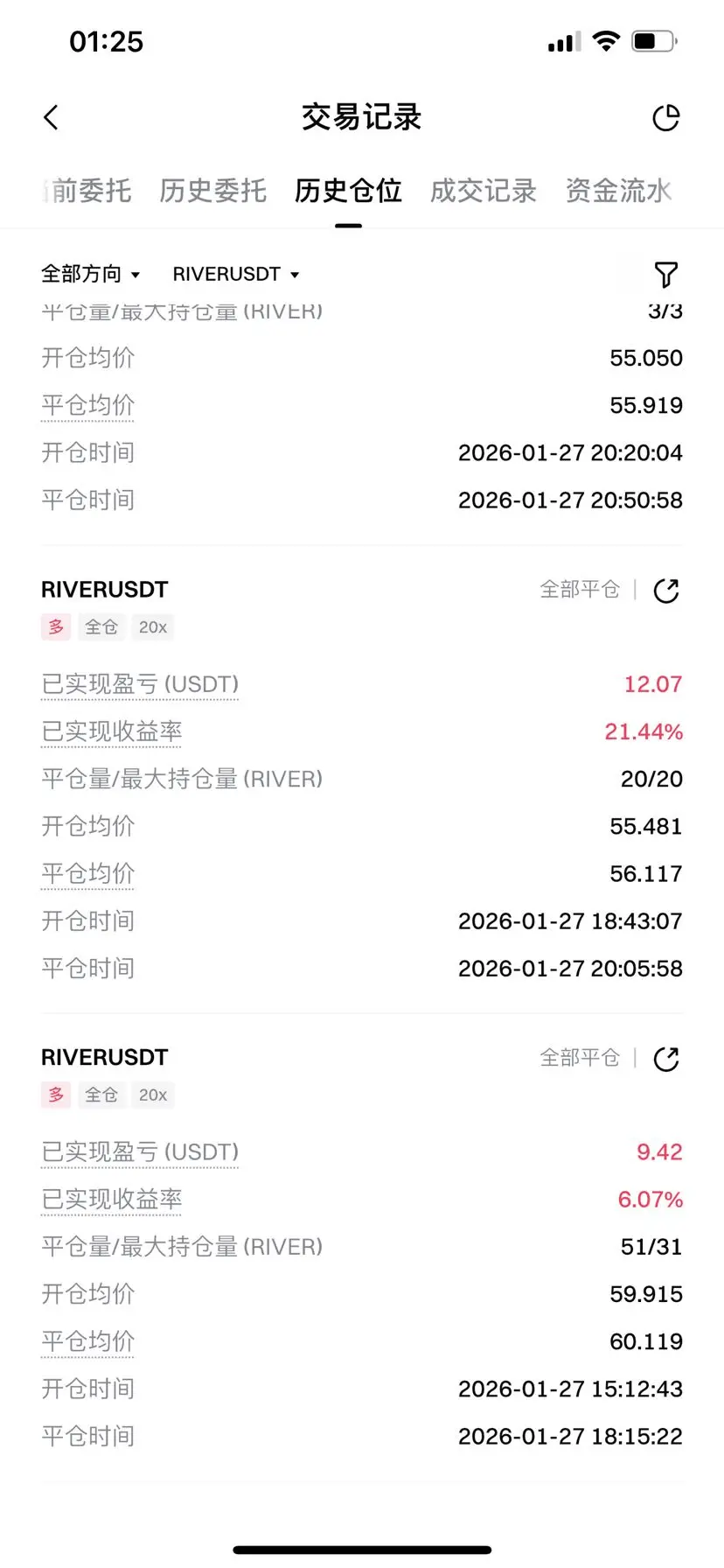Open the 资金流水 tab
The width and height of the screenshot is (724, 1568).
coord(618,191)
